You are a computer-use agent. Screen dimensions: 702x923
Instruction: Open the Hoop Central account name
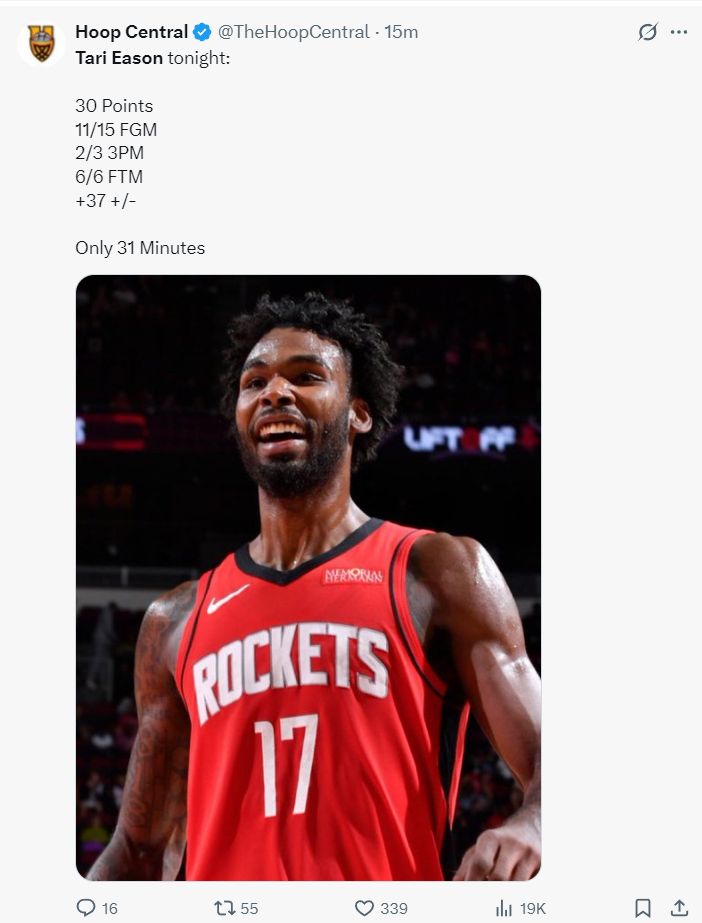point(131,32)
